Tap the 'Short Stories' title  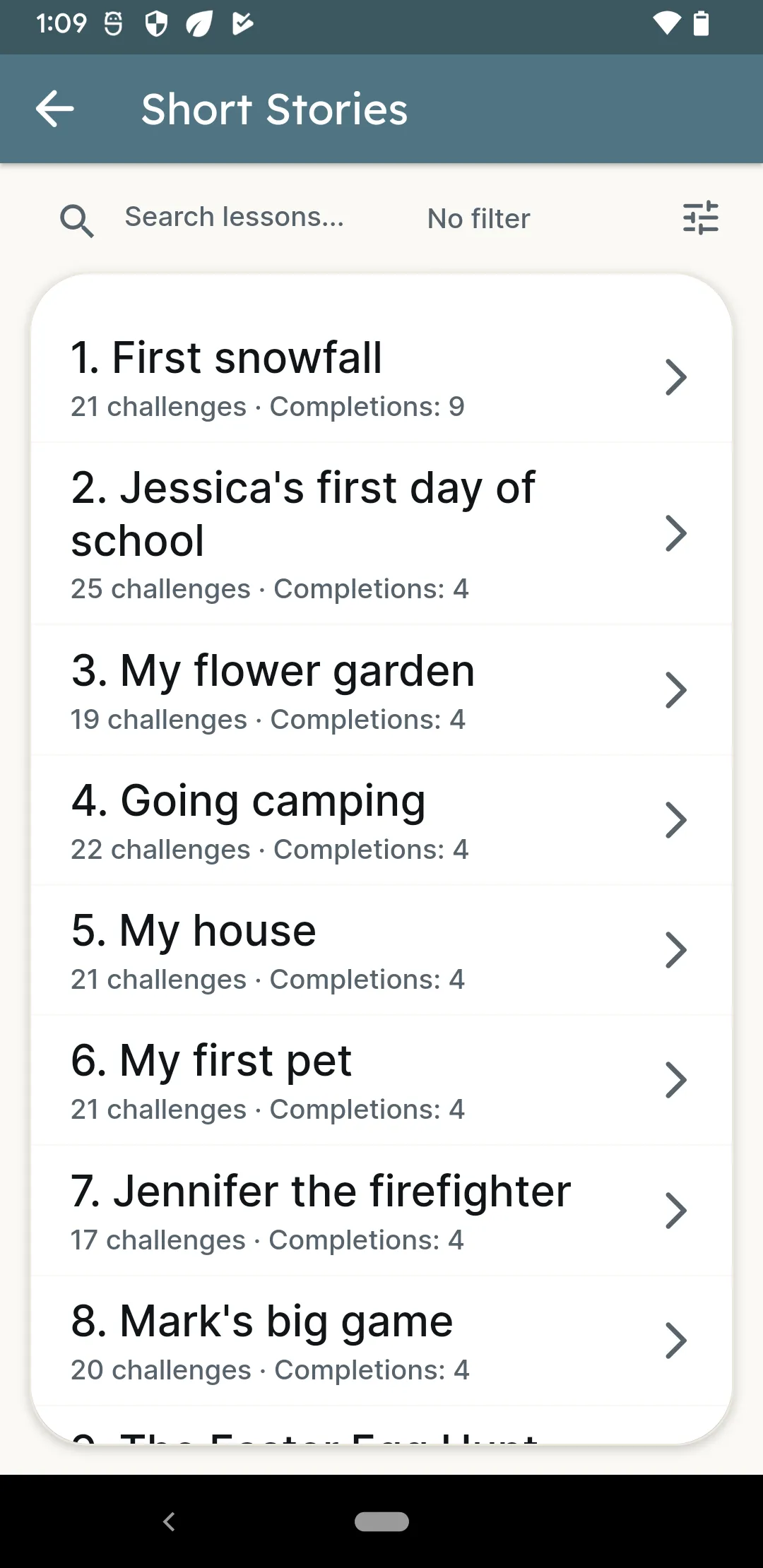click(x=274, y=109)
